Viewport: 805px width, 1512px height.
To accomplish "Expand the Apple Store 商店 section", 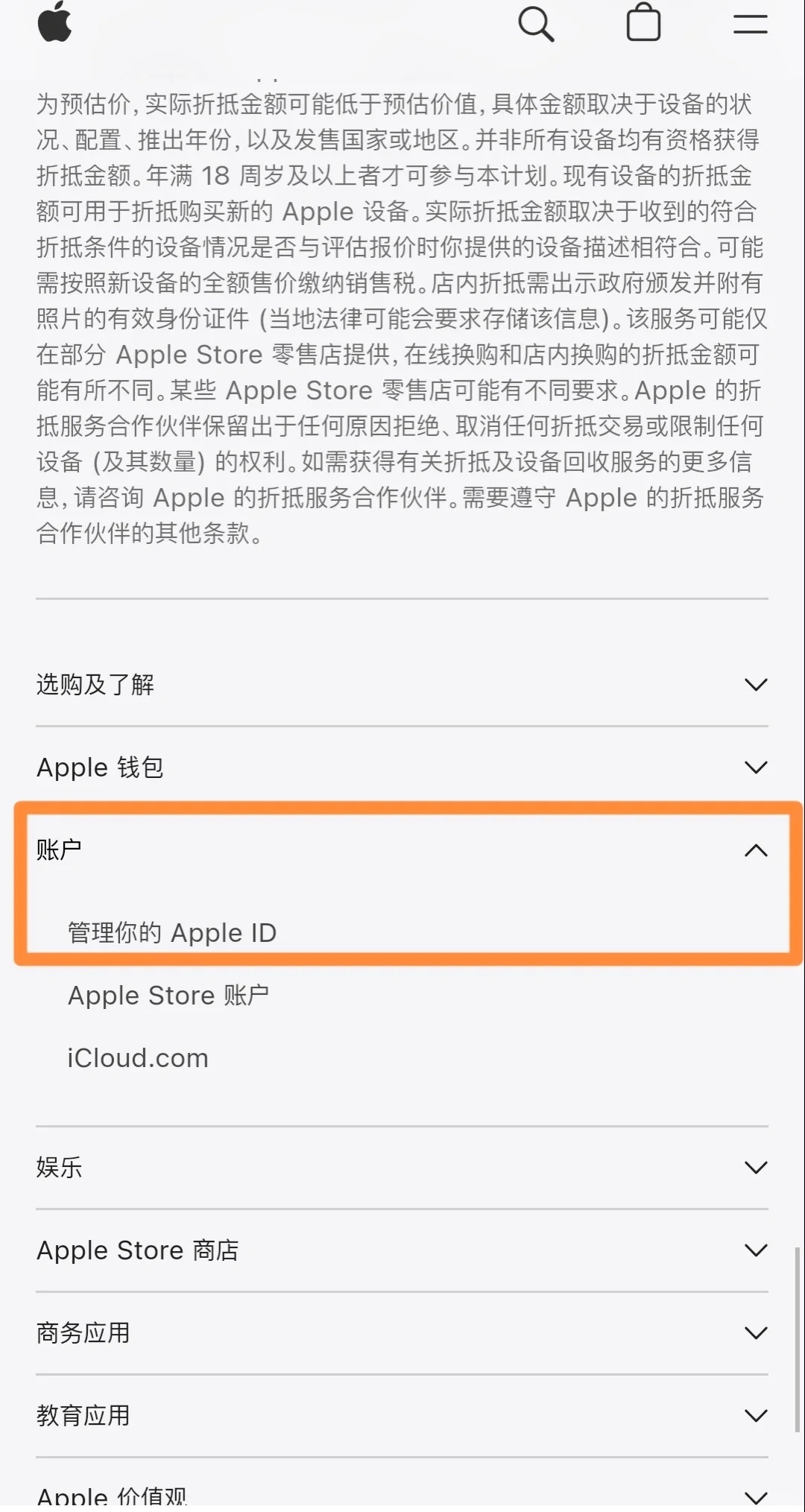I will (x=402, y=1250).
